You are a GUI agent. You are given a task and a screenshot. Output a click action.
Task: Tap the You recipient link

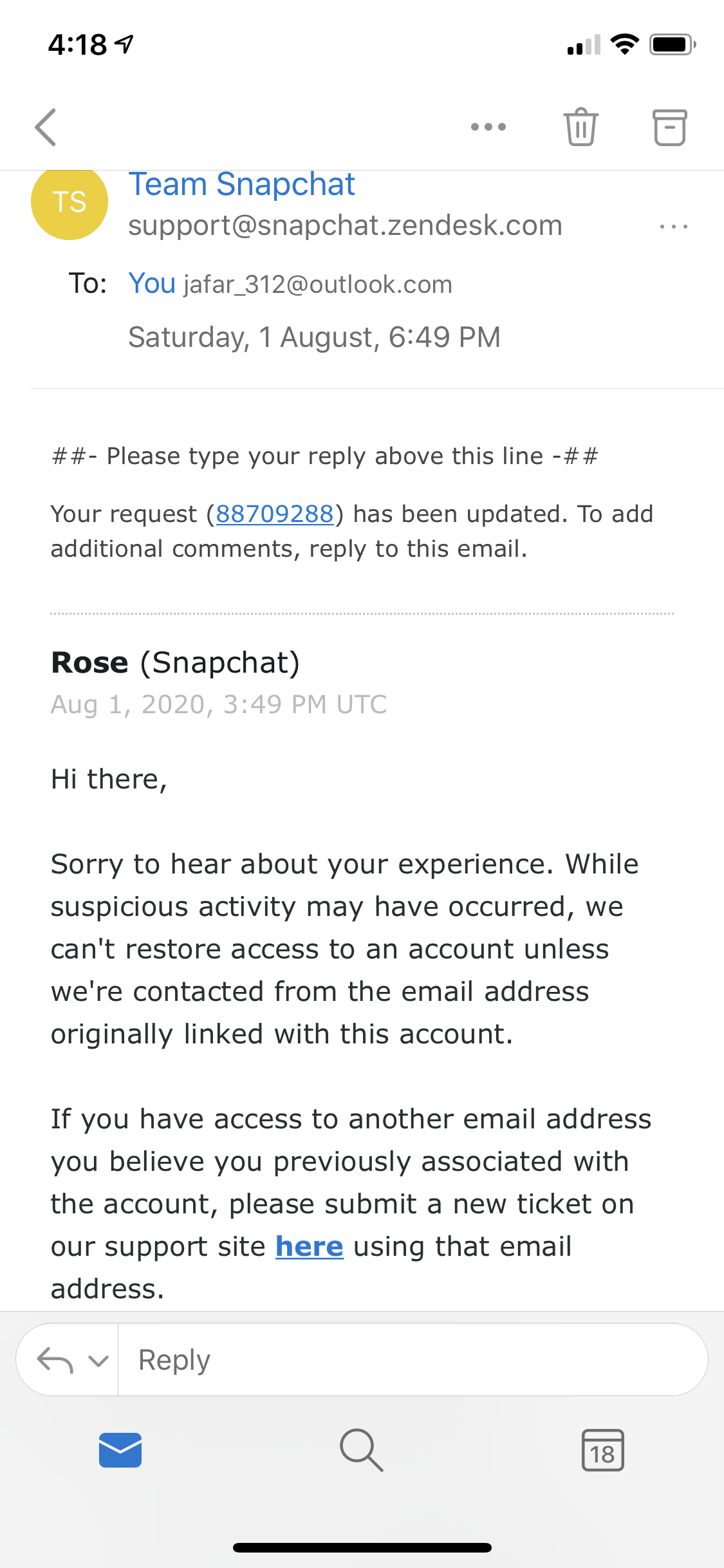point(152,283)
